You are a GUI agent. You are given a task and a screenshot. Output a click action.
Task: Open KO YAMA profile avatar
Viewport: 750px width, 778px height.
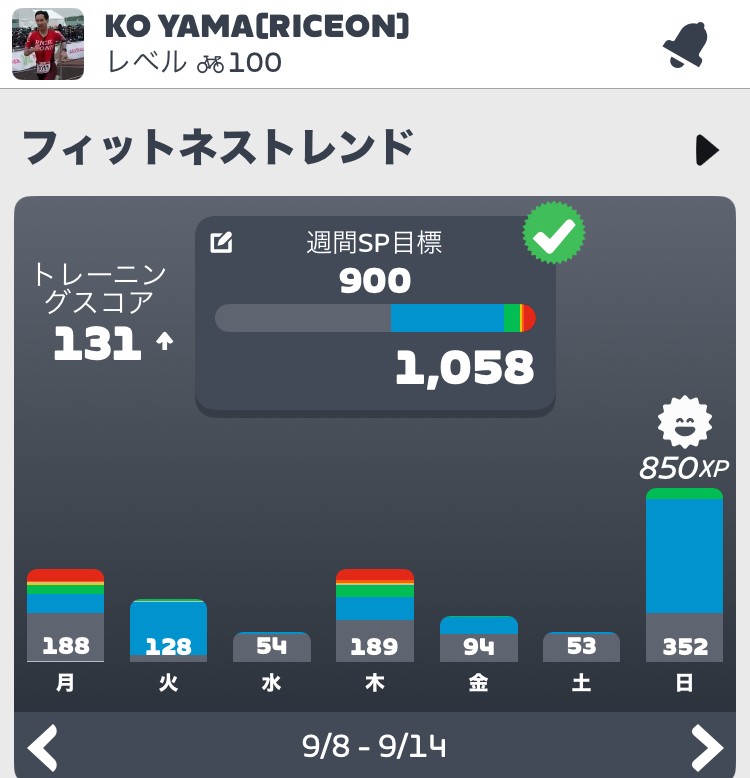pos(48,44)
